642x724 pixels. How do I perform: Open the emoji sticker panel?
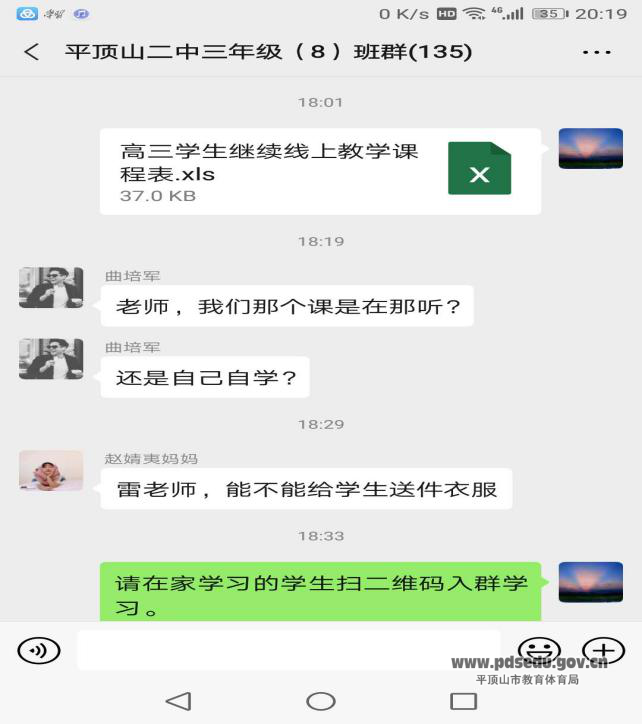(539, 651)
